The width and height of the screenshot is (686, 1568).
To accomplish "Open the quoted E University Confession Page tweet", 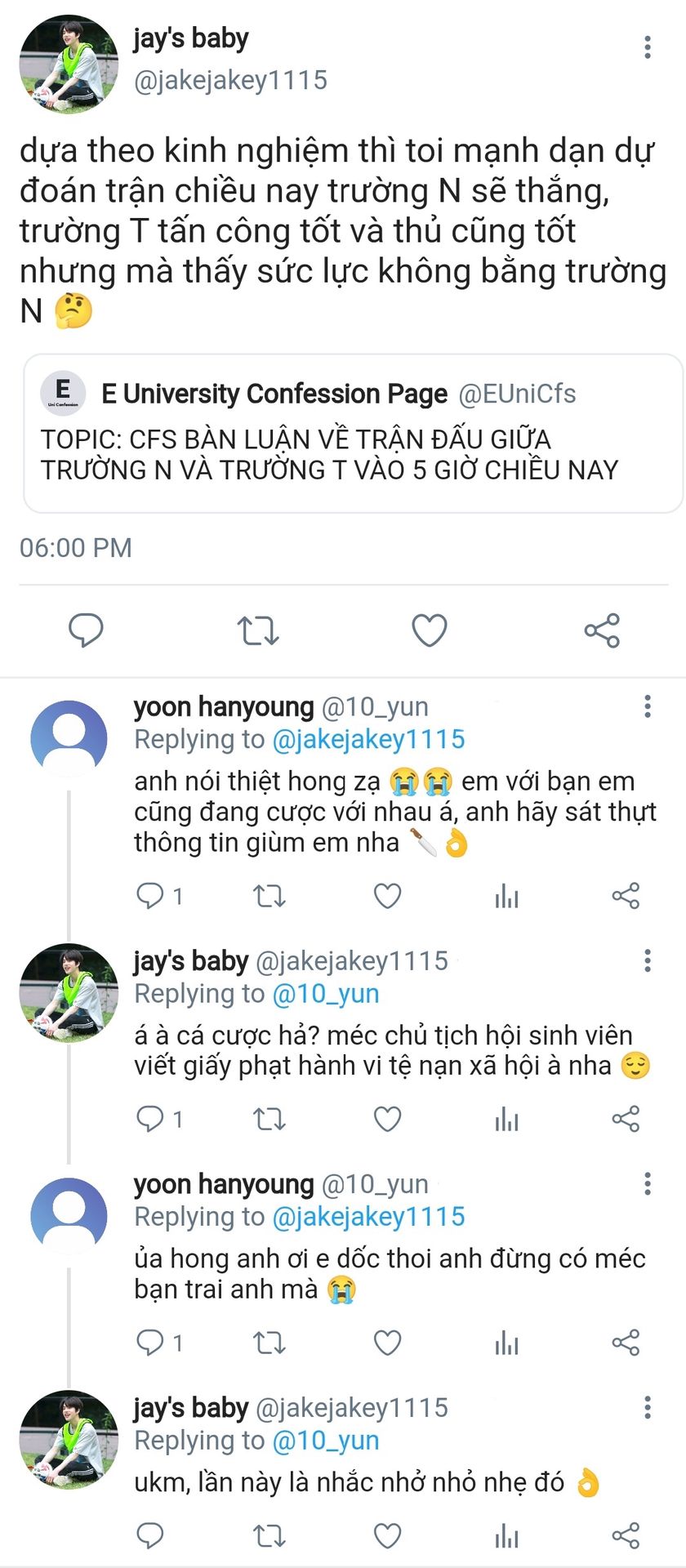I will coord(353,433).
